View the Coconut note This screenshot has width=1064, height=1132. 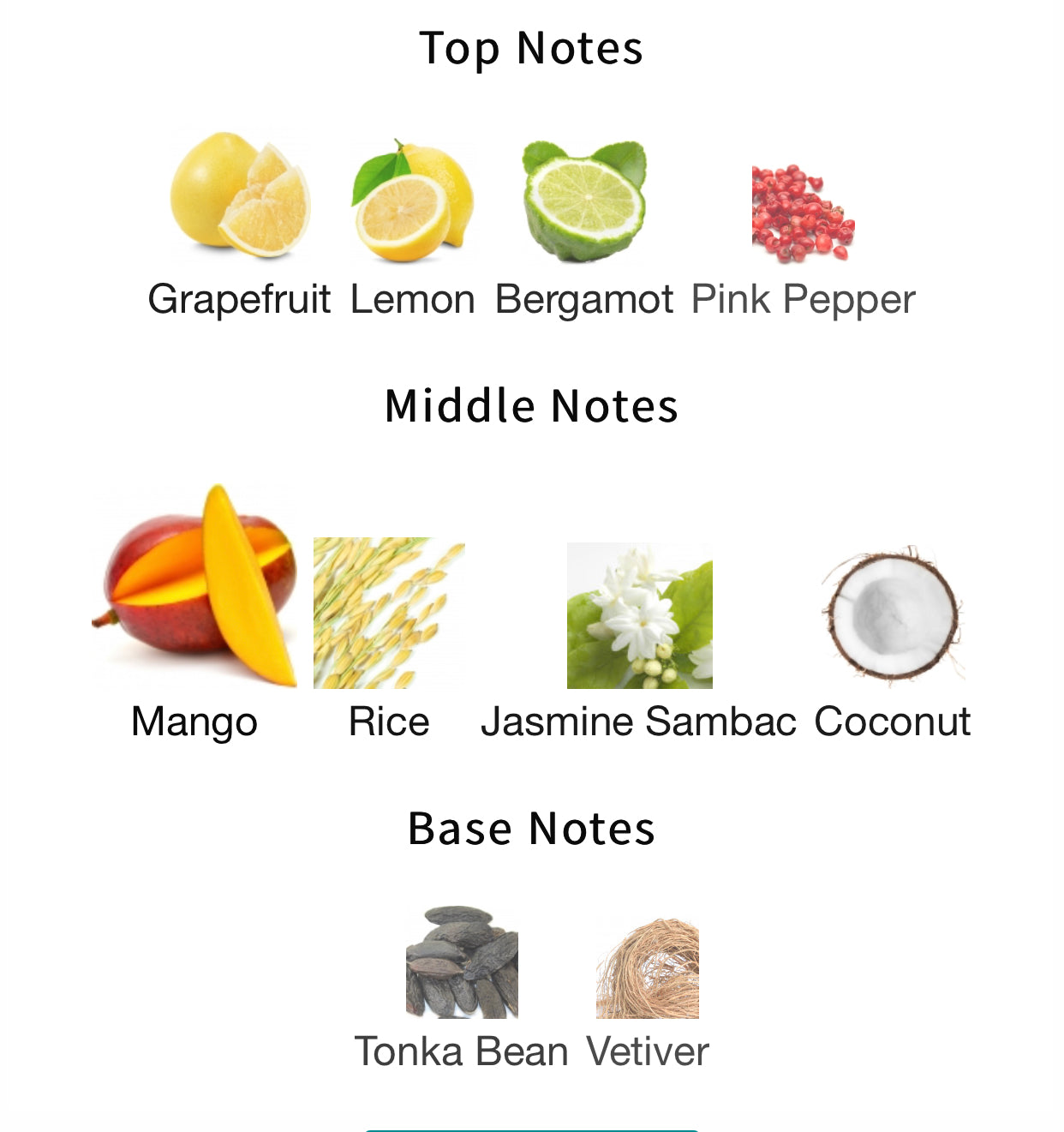pyautogui.click(x=892, y=614)
